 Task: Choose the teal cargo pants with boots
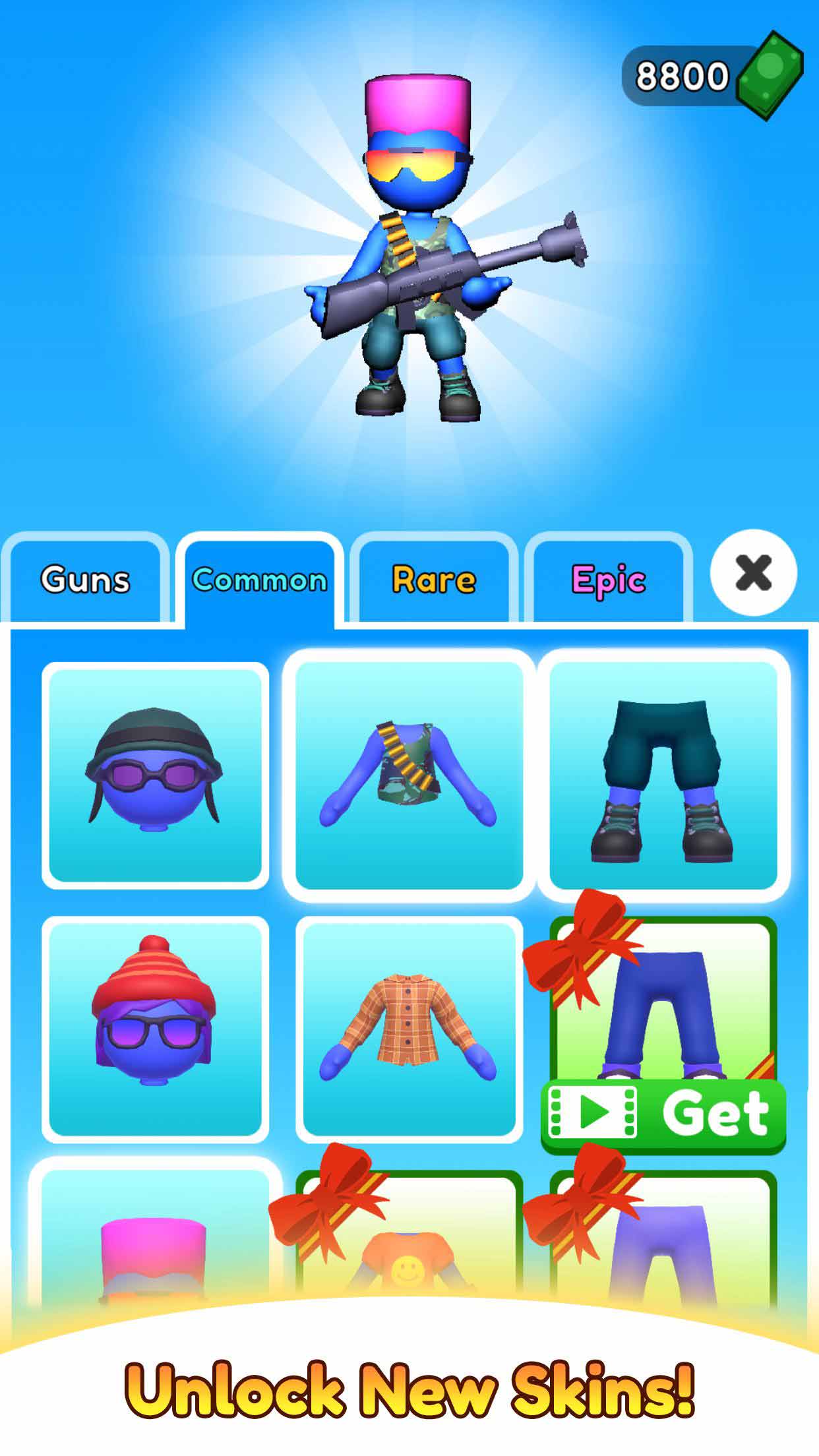point(663,775)
